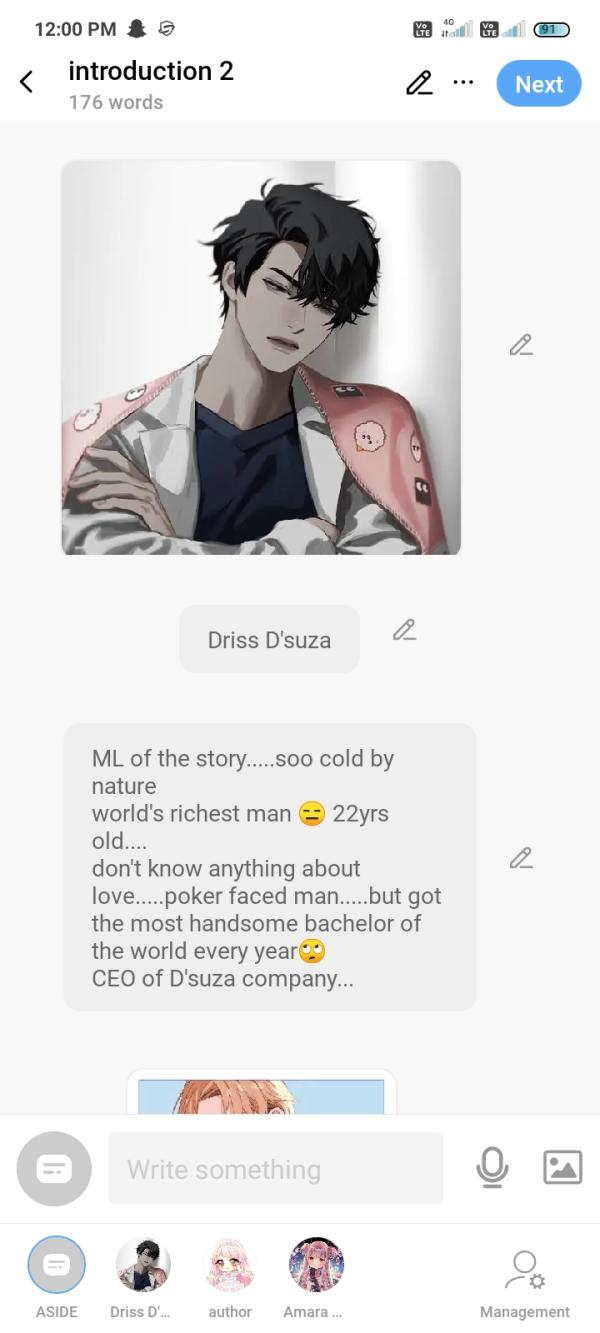
Task: Choose the author character as speaker
Action: pyautogui.click(x=230, y=1265)
